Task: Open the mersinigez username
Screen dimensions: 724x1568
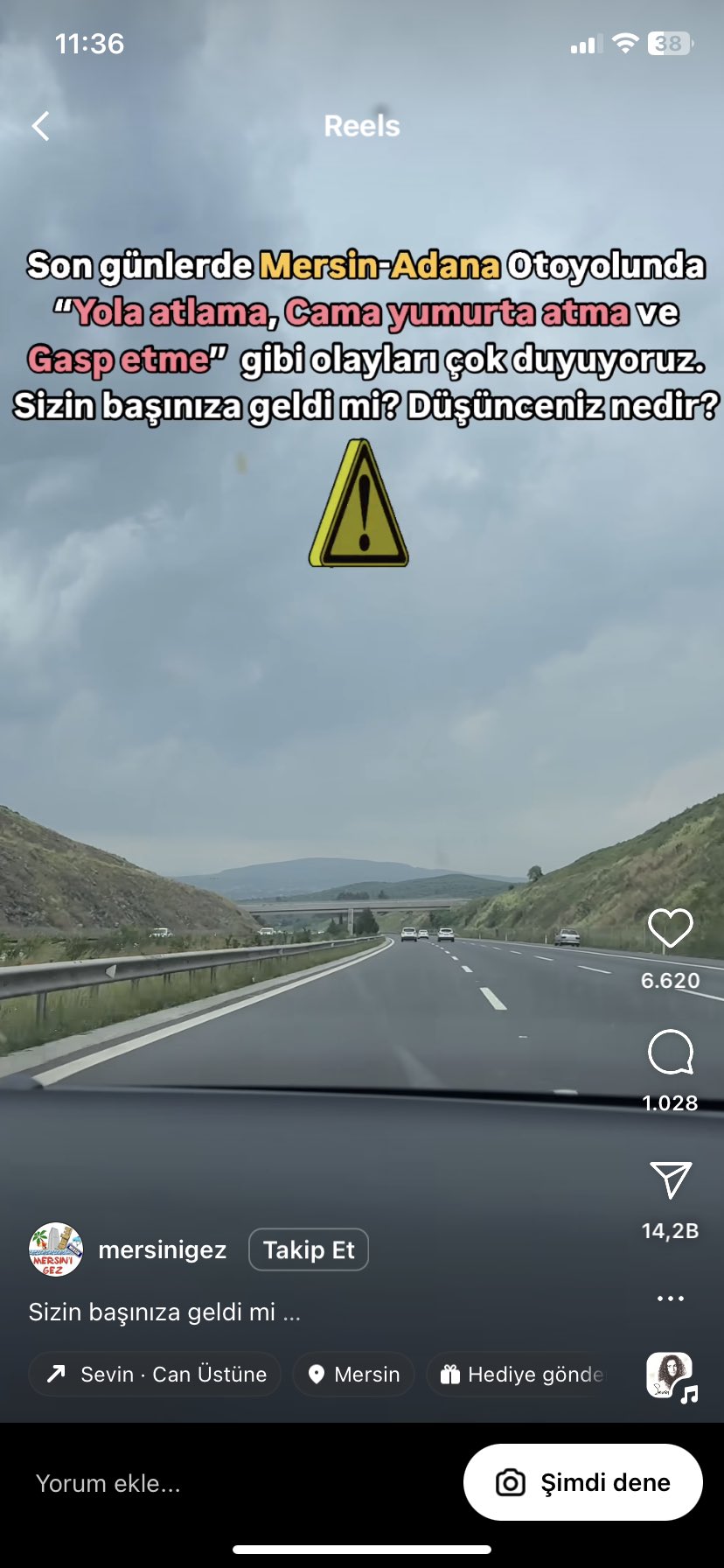Action: [162, 1249]
